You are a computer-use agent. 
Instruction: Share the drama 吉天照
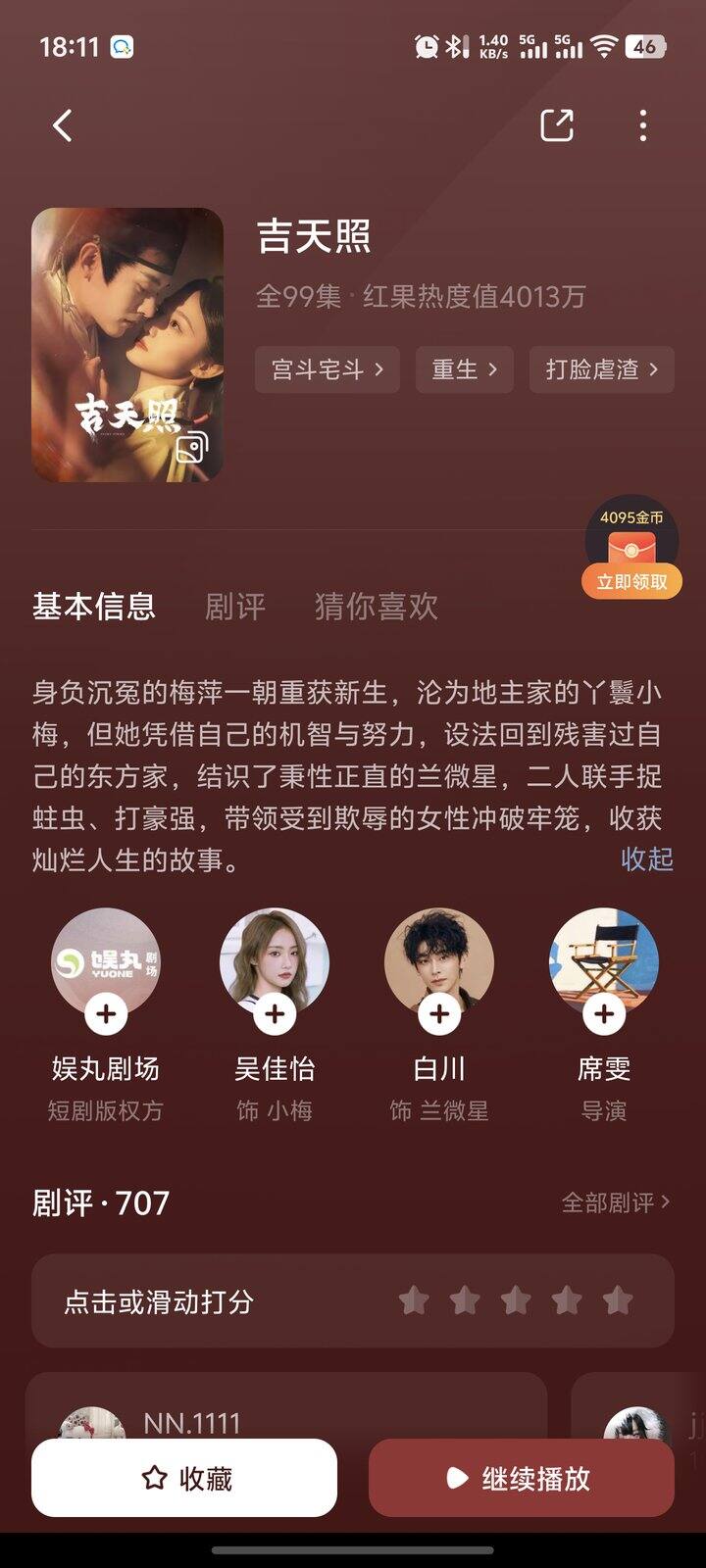click(556, 125)
